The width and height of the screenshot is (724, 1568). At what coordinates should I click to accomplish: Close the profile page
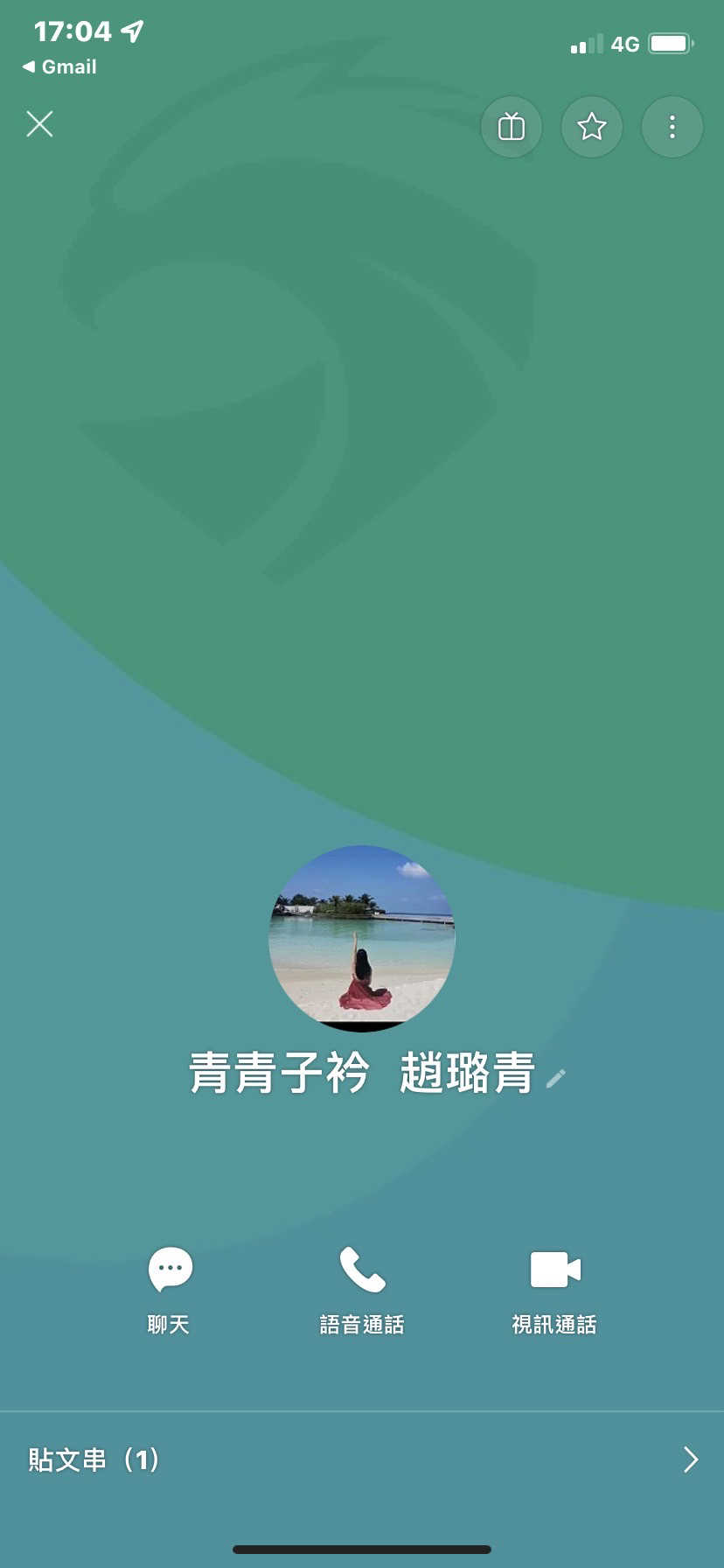click(39, 124)
